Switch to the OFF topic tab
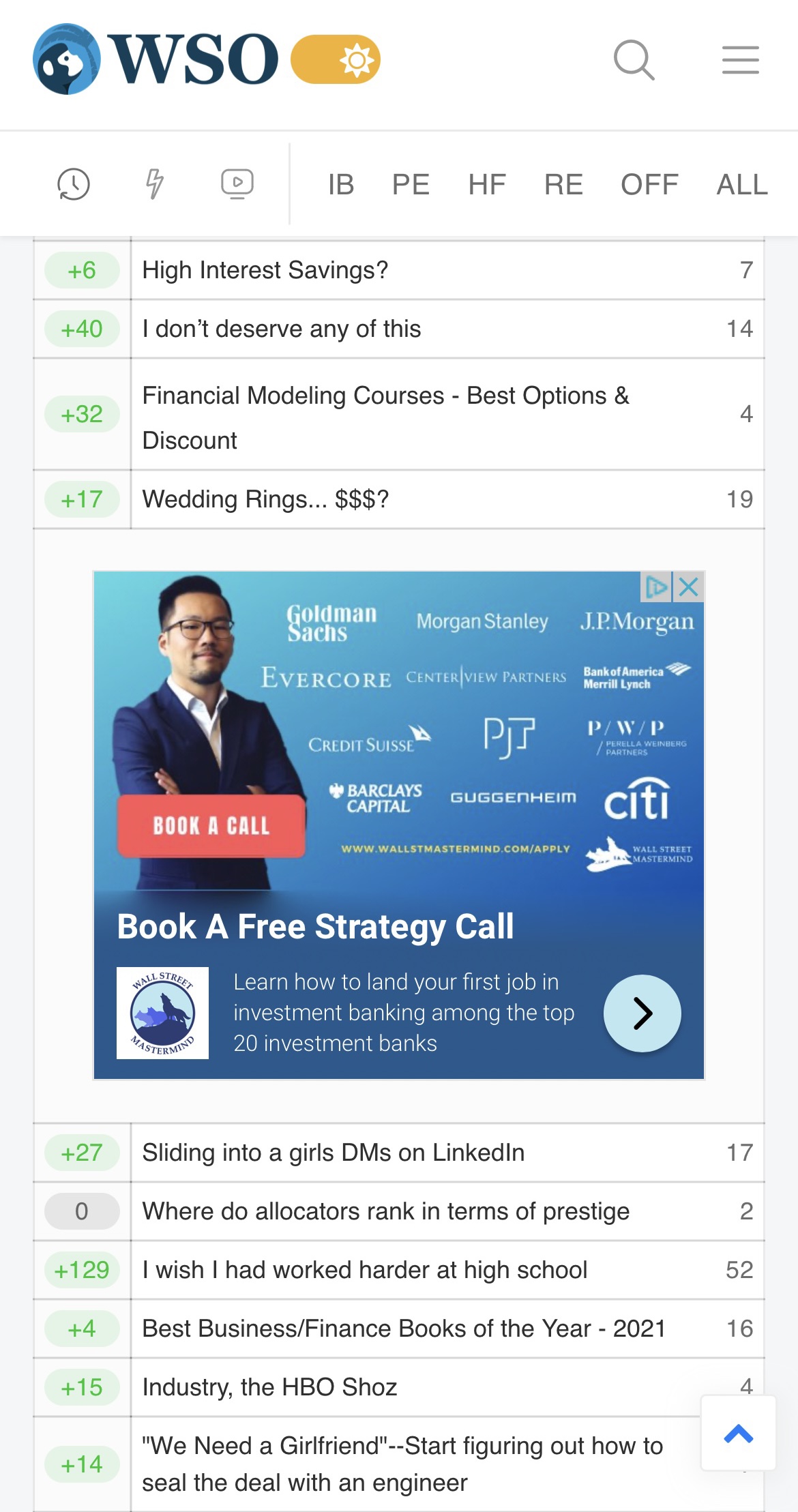The width and height of the screenshot is (798, 1512). pyautogui.click(x=649, y=185)
